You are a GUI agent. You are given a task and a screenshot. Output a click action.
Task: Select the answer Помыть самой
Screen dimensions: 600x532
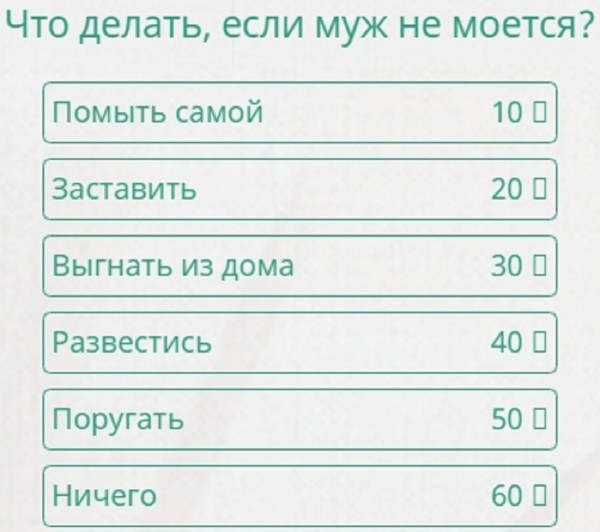(x=299, y=112)
